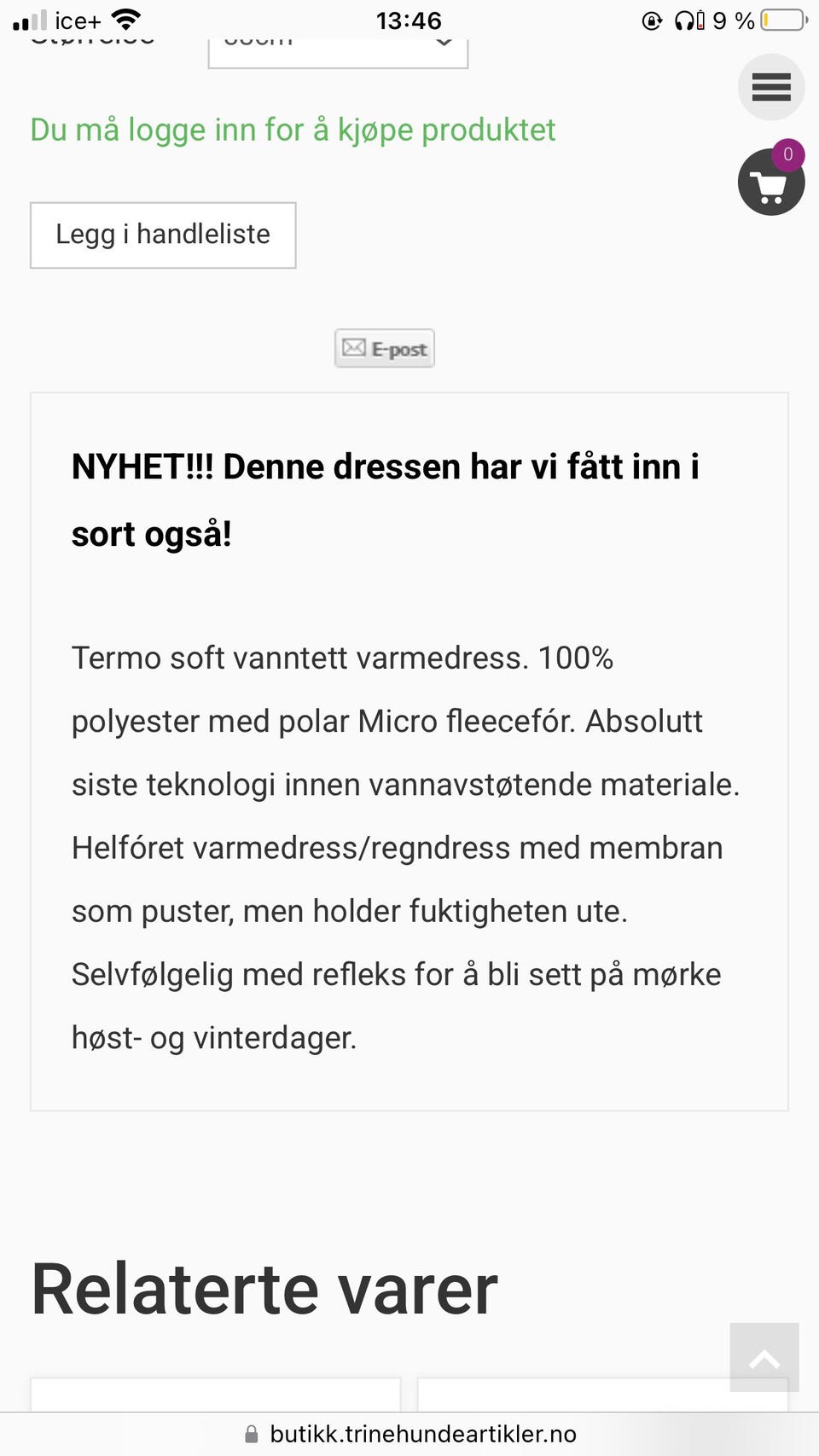Tap the headphones icon in the status bar

(689, 20)
